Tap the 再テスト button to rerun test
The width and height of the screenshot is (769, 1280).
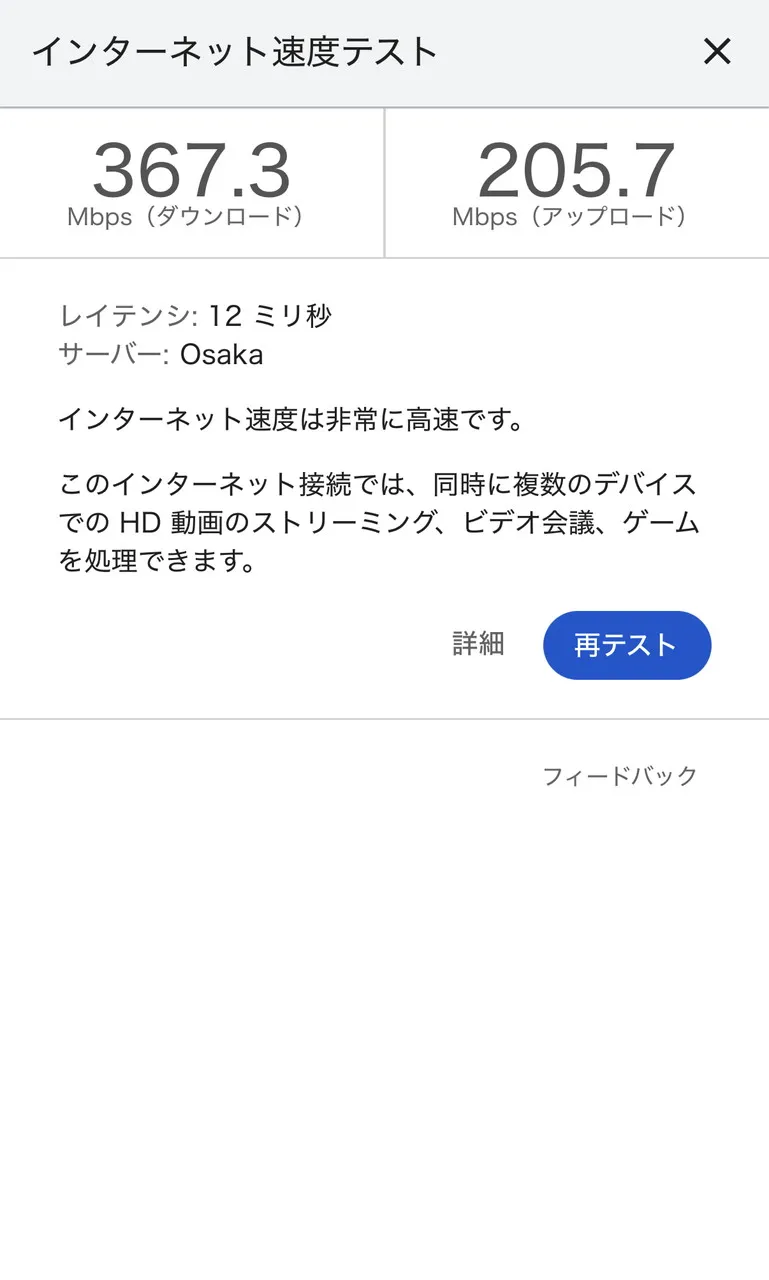coord(626,645)
